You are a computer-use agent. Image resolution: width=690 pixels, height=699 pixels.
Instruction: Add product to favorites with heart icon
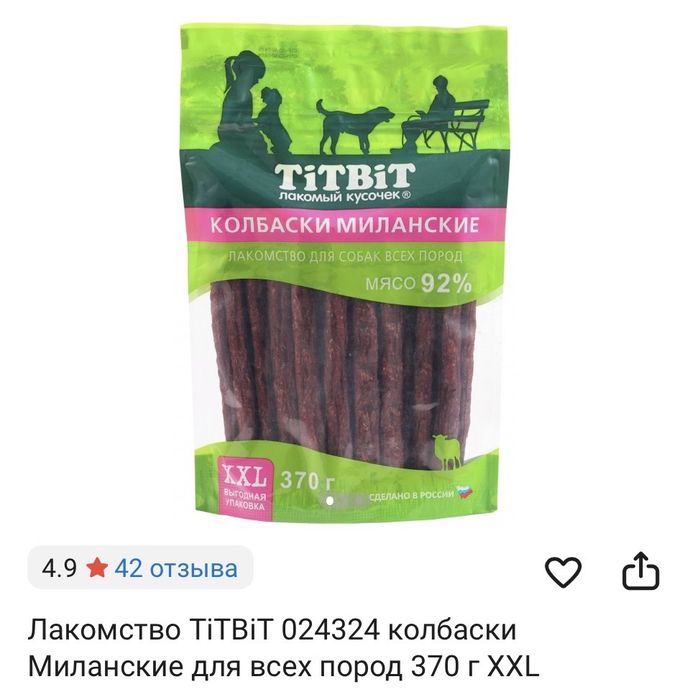[563, 571]
